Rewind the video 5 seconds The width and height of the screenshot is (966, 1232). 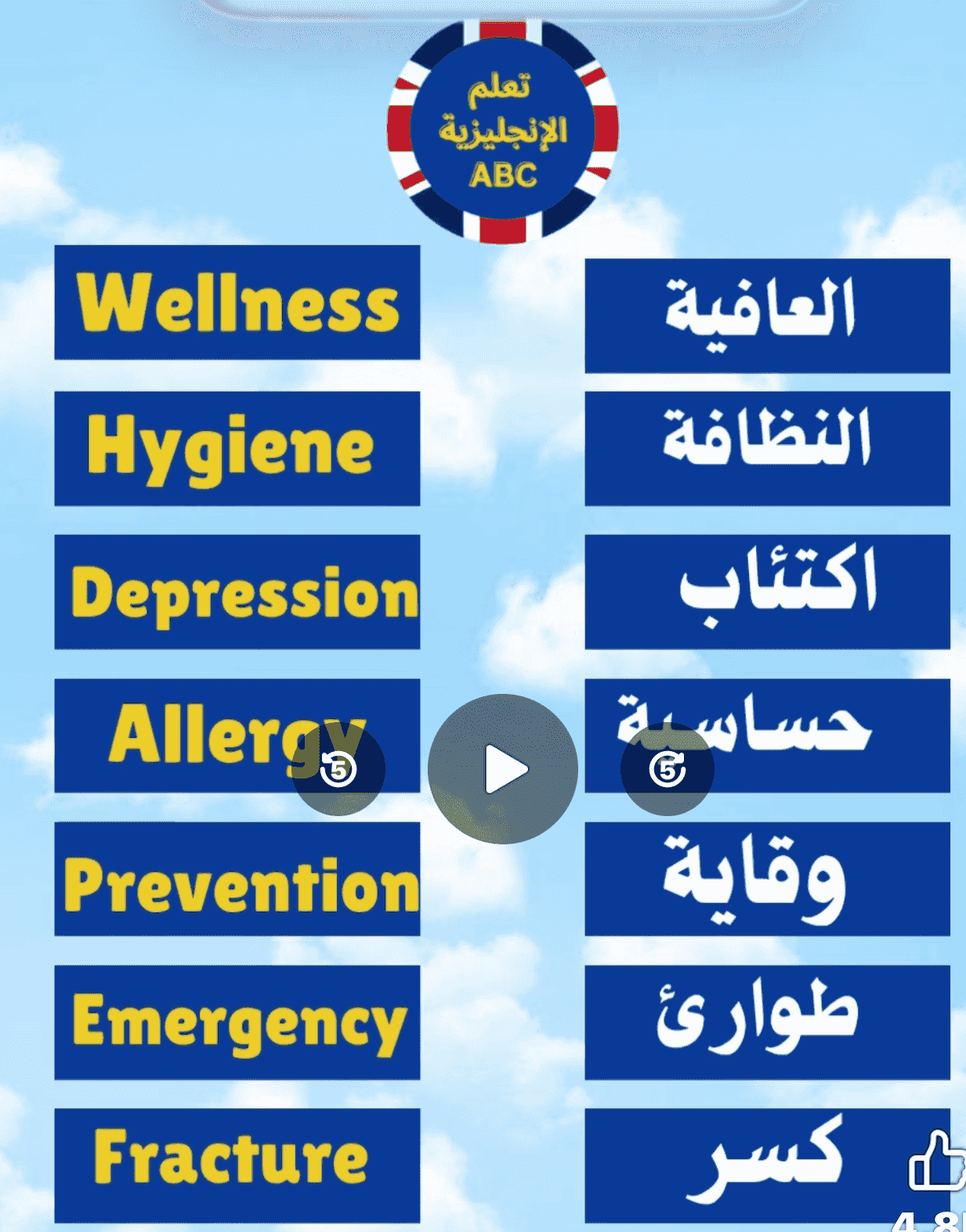(338, 769)
